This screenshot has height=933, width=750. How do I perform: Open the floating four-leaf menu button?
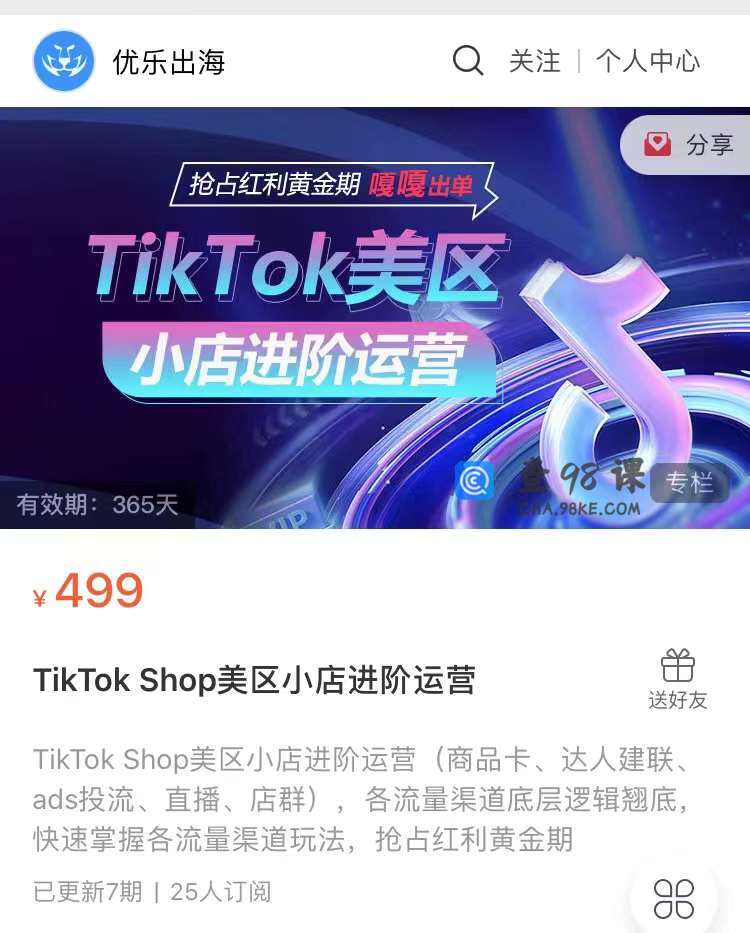pyautogui.click(x=674, y=897)
